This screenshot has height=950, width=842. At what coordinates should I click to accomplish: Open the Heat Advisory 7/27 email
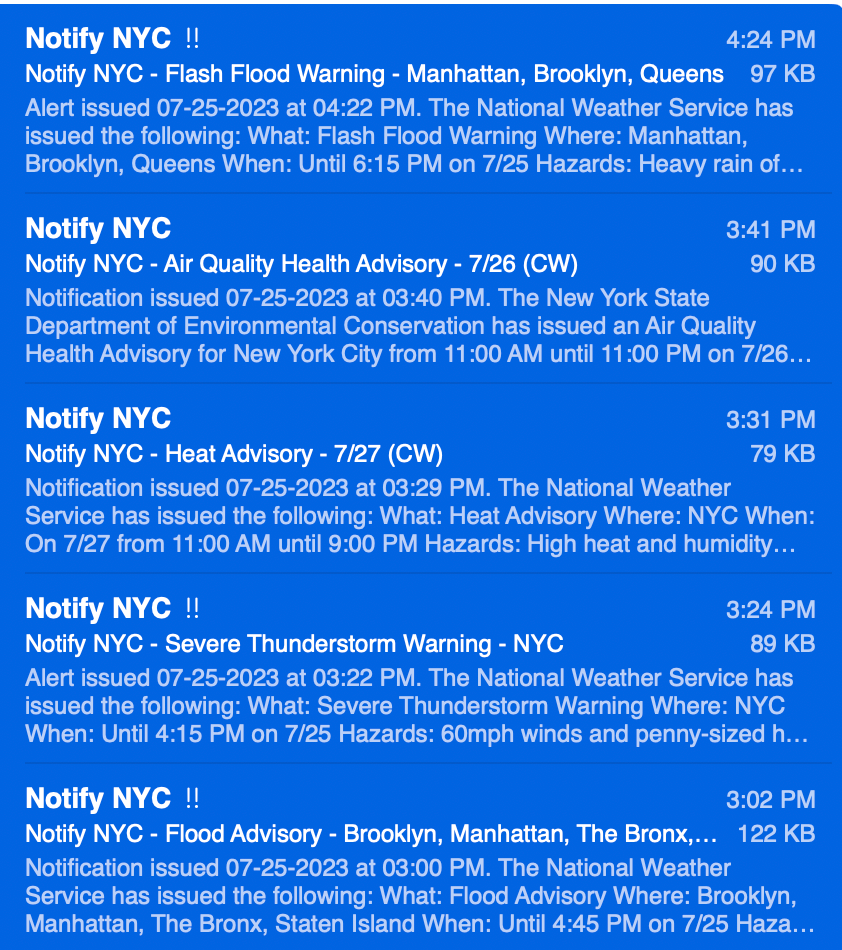(x=234, y=454)
